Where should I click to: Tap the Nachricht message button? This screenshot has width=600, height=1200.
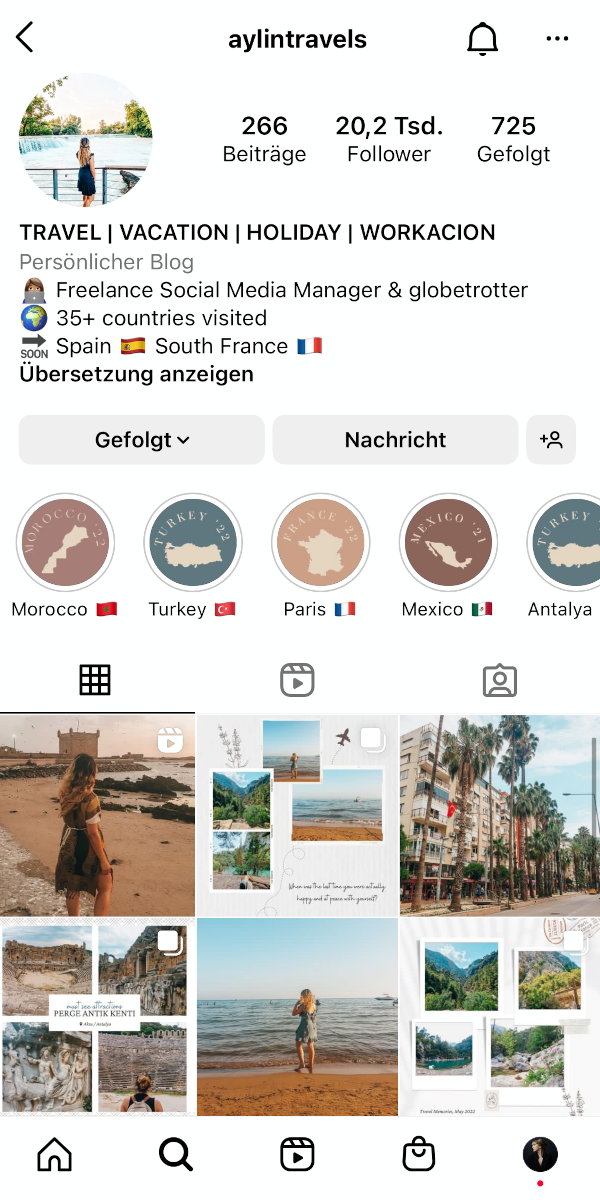pos(395,440)
